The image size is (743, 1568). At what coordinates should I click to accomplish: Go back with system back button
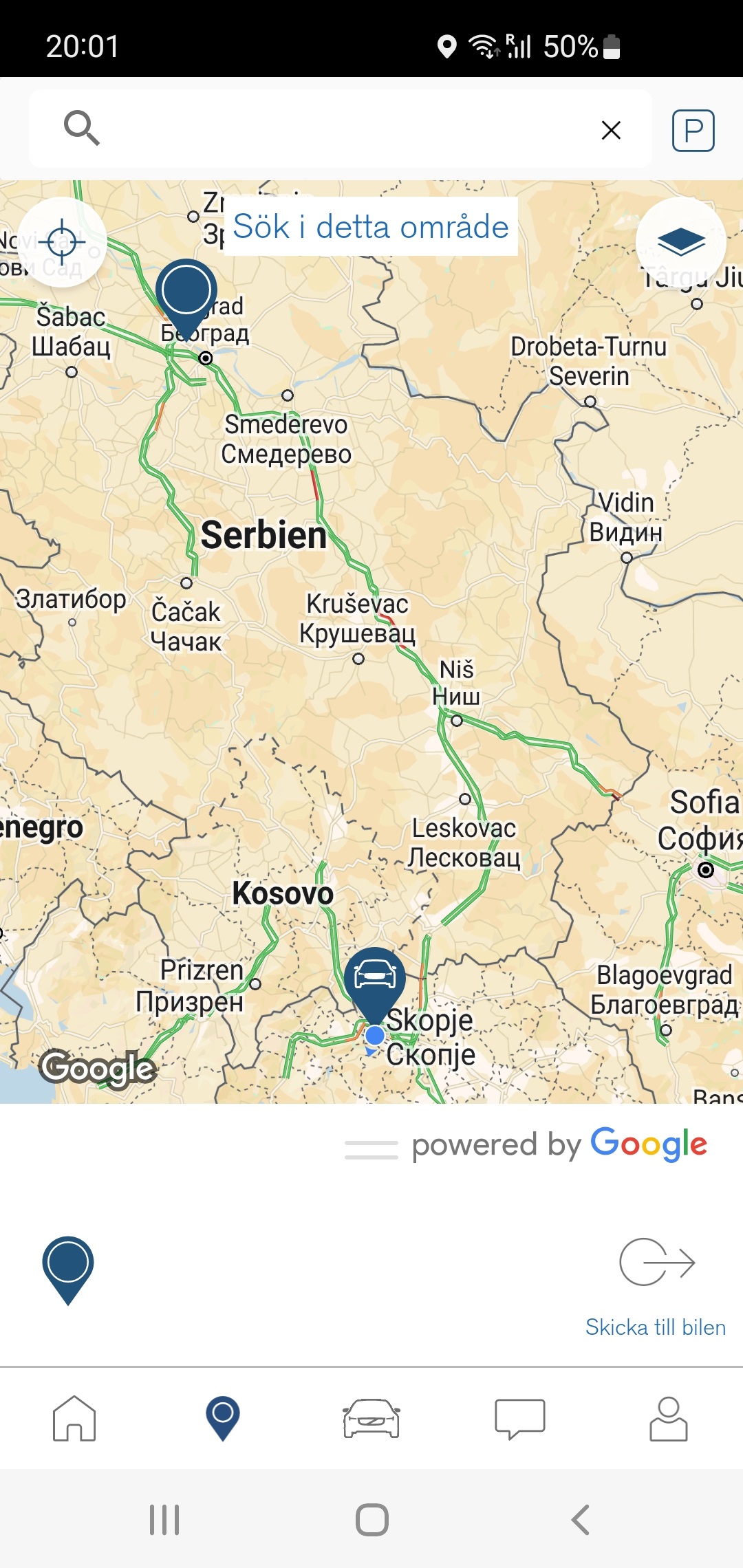tap(581, 1520)
